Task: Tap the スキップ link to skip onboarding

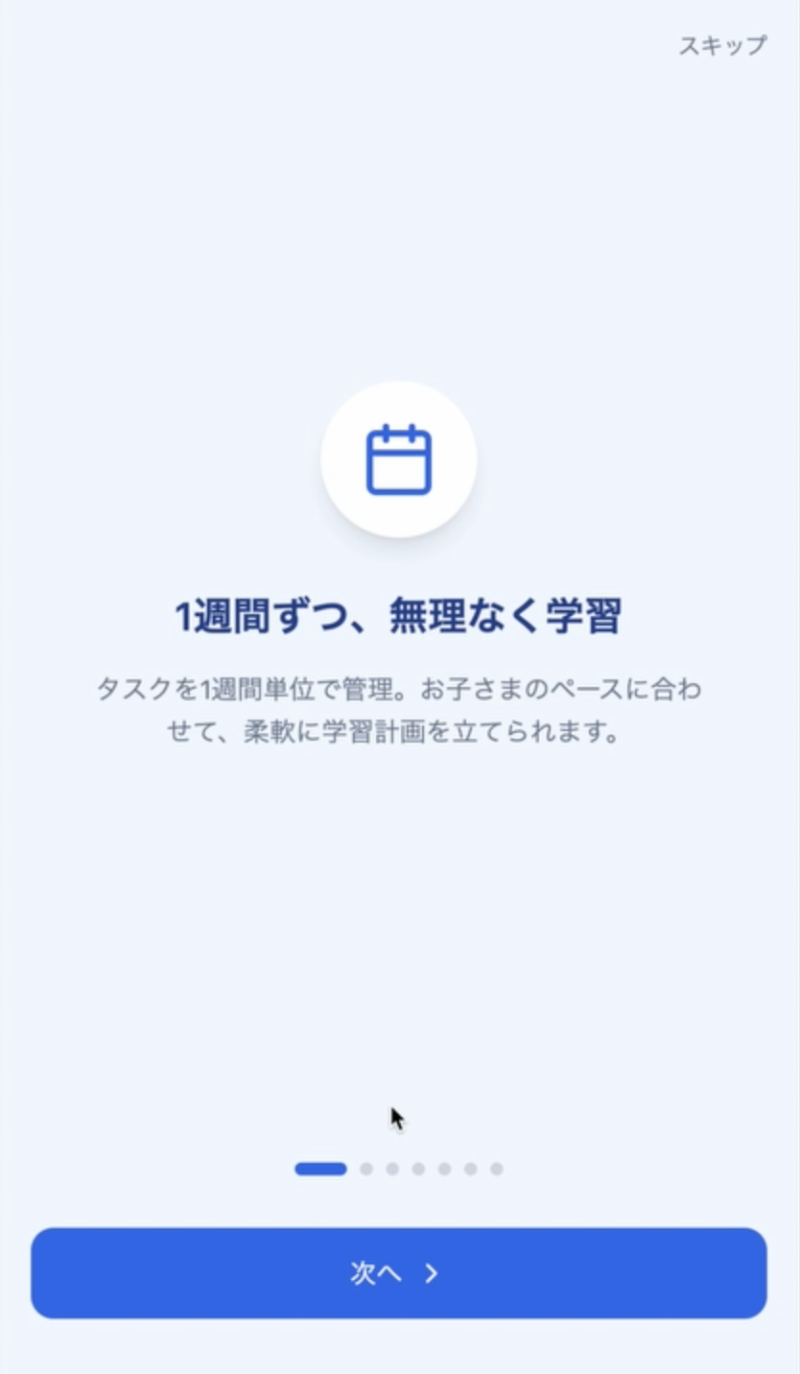Action: [x=722, y=46]
